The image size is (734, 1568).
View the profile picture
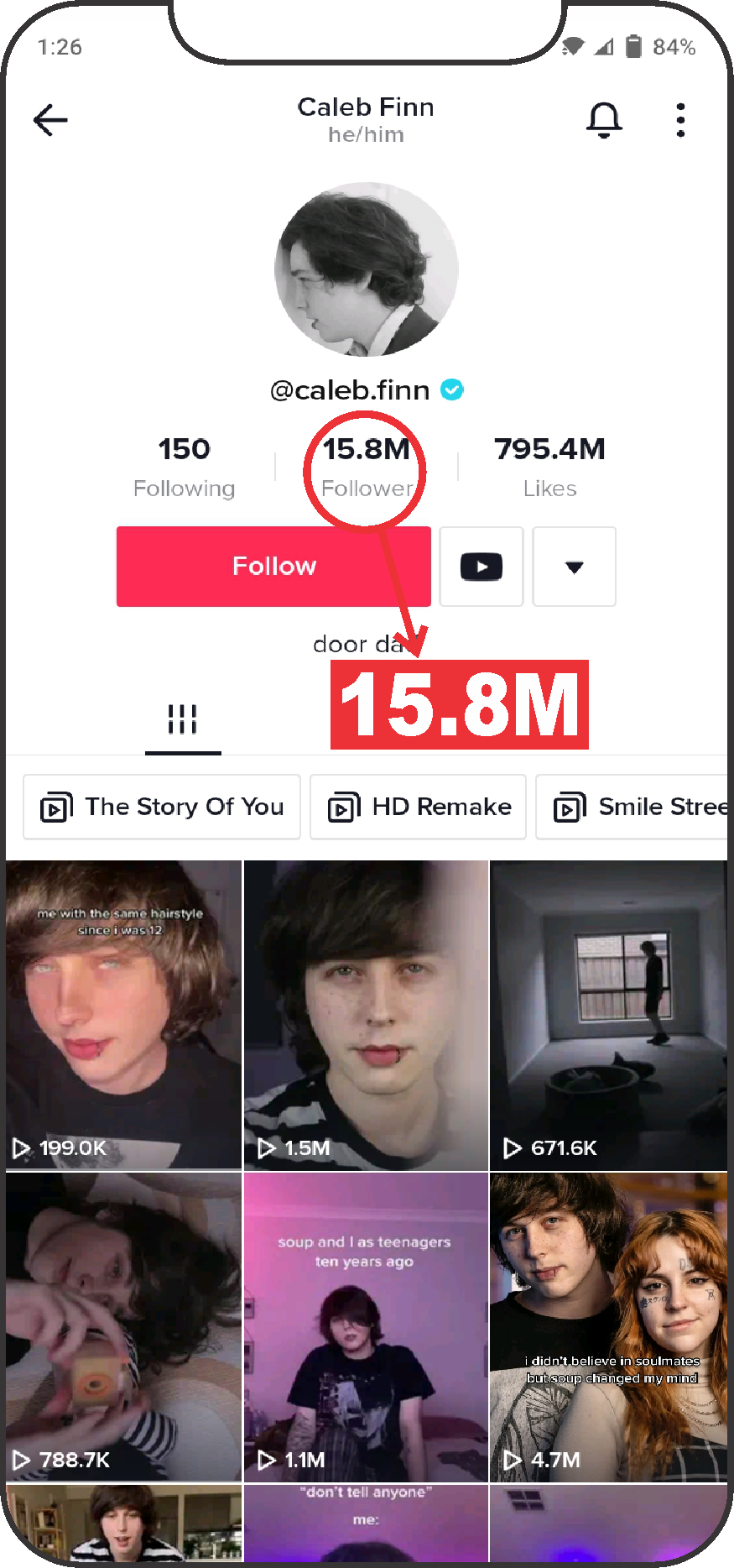pyautogui.click(x=367, y=270)
